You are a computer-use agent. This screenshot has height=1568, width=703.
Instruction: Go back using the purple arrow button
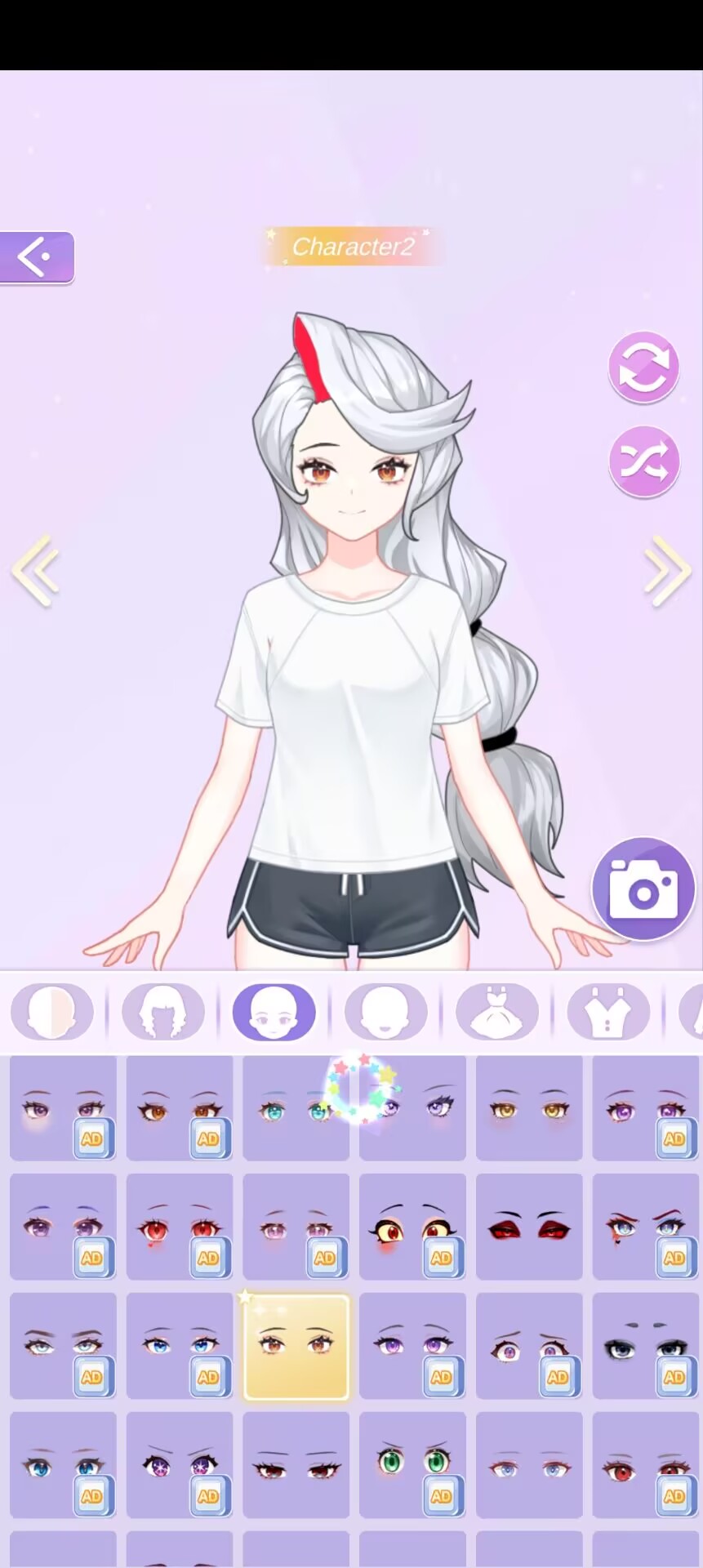tap(37, 257)
